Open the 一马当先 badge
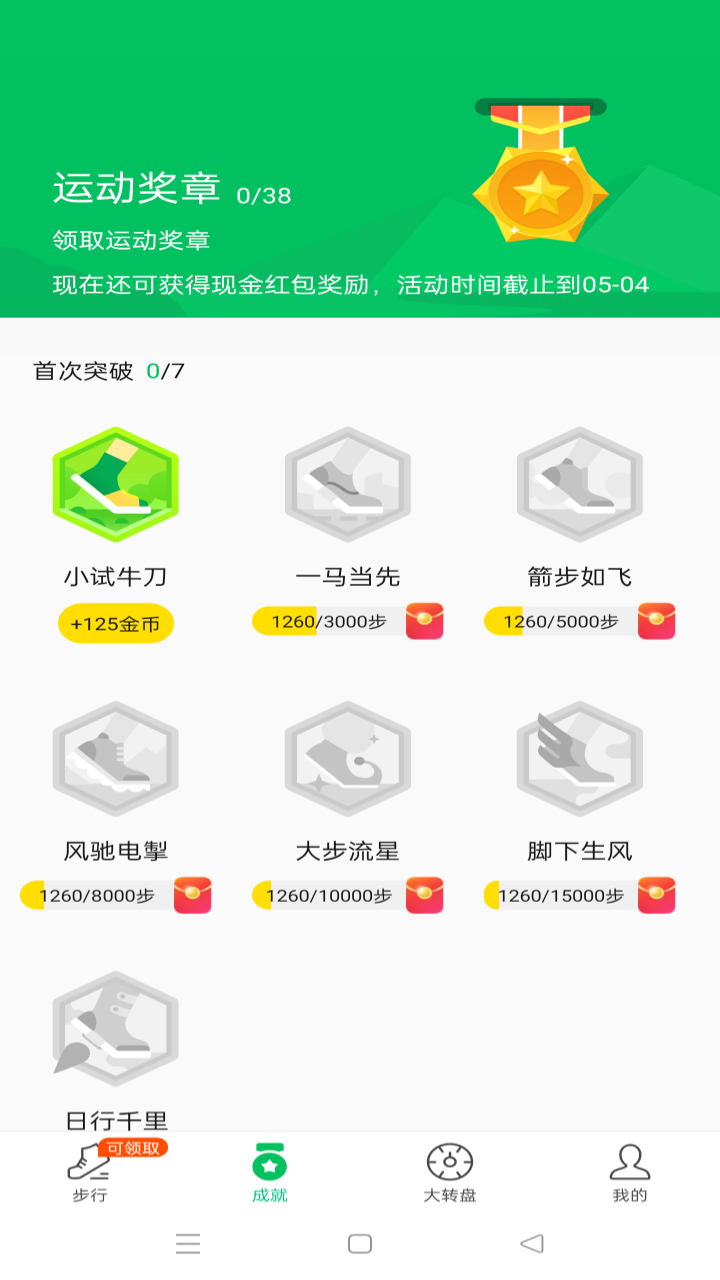 pyautogui.click(x=348, y=485)
